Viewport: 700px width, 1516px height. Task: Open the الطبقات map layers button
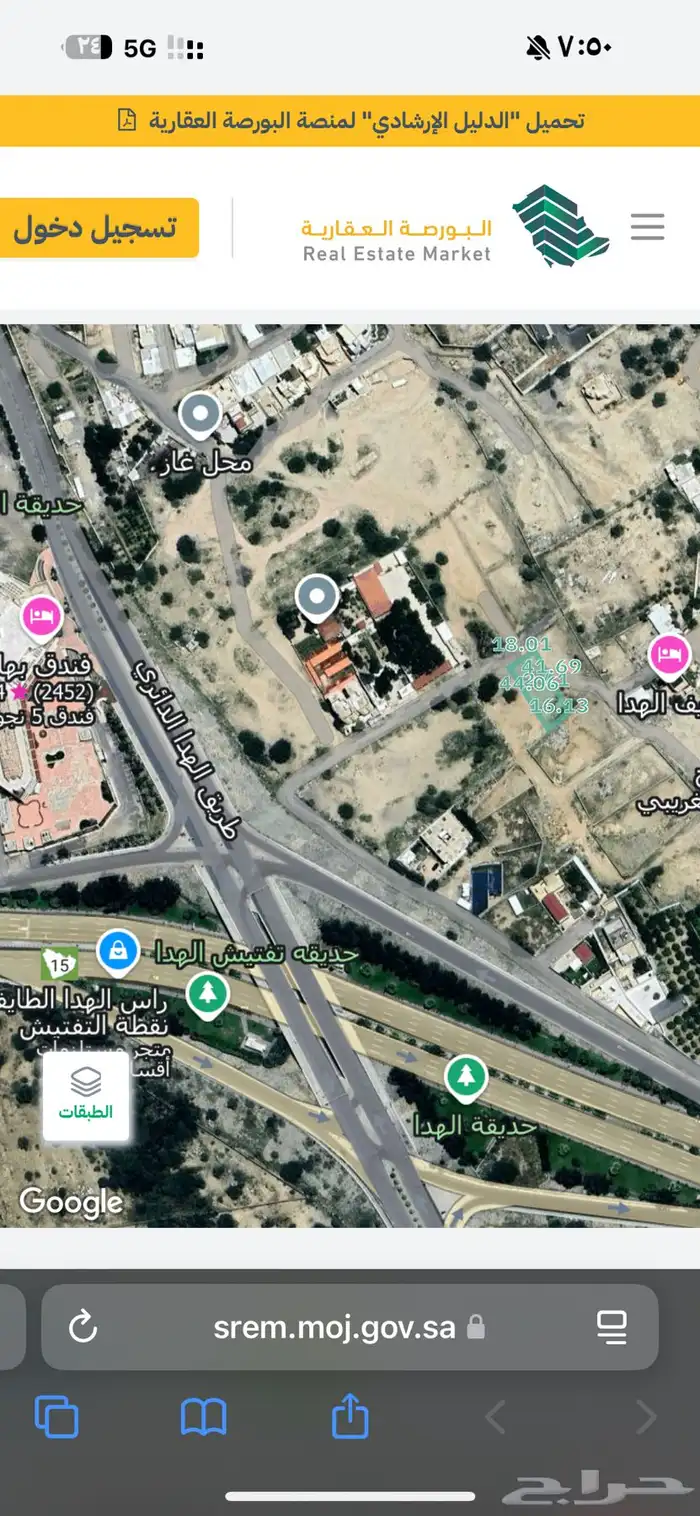(86, 1095)
